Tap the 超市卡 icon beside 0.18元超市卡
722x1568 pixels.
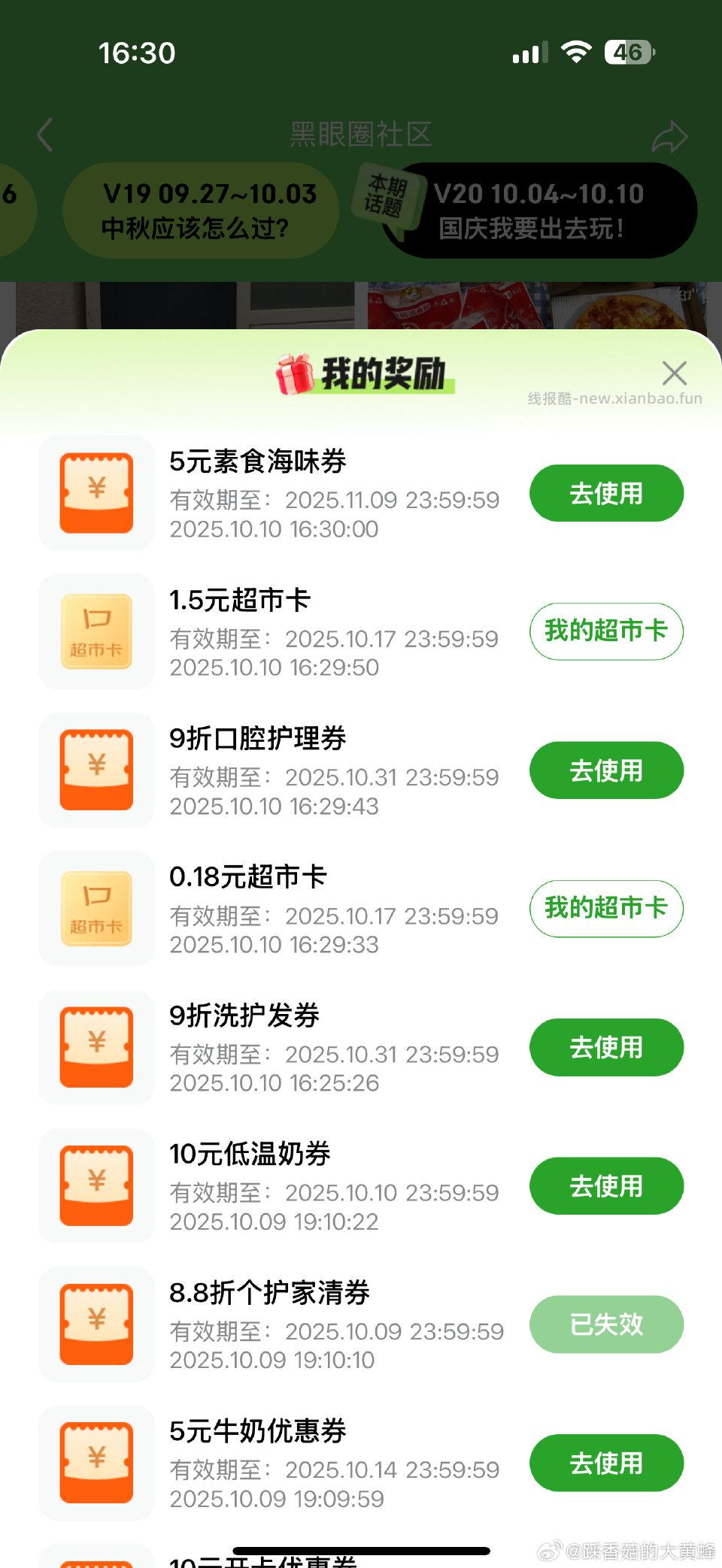pos(96,908)
